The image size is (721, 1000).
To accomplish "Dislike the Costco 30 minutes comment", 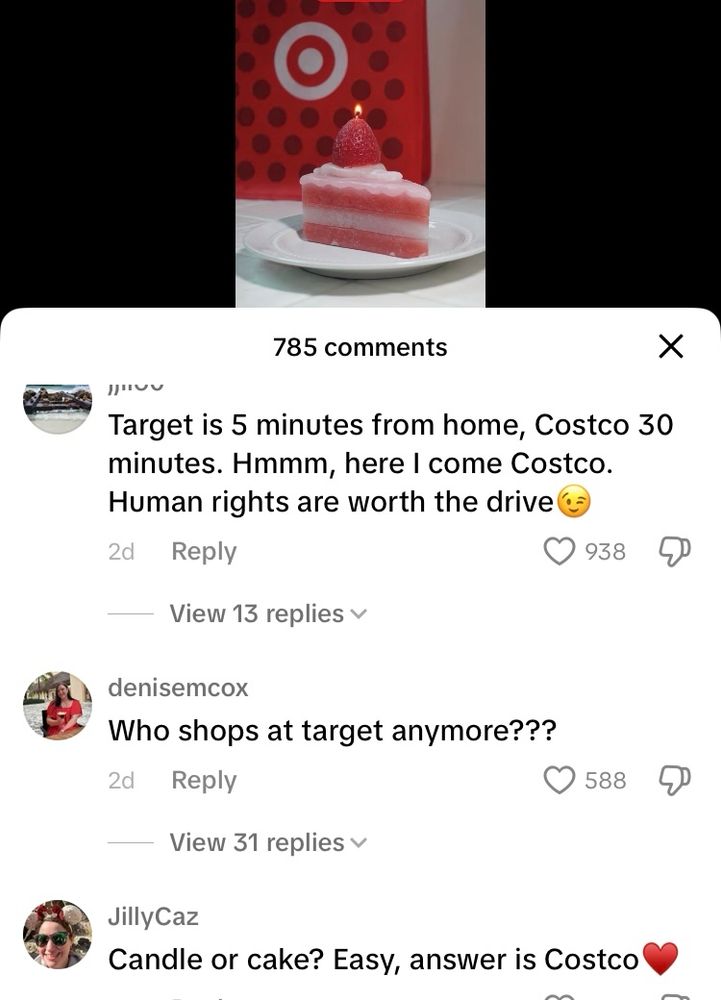I will (674, 551).
